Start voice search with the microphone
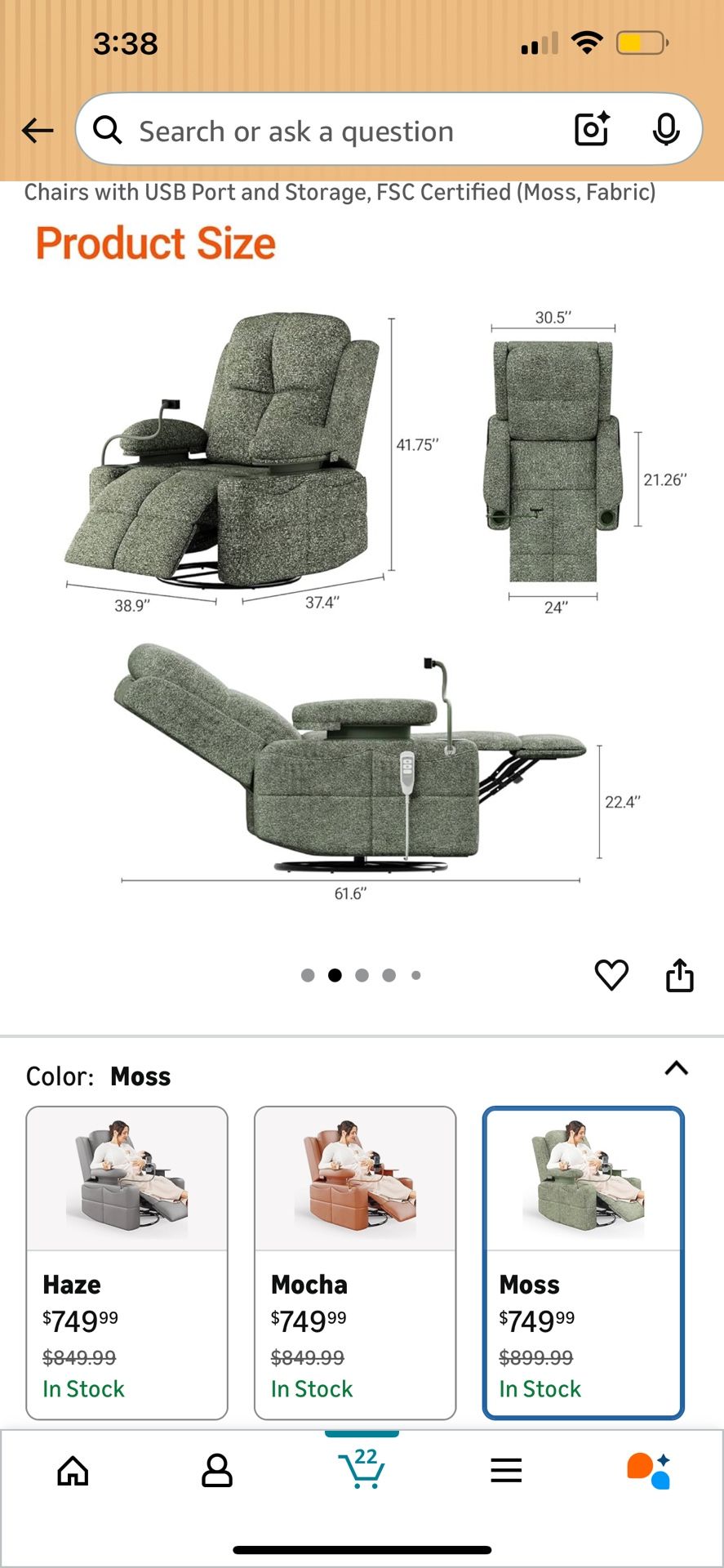Image resolution: width=724 pixels, height=1568 pixels. click(666, 130)
